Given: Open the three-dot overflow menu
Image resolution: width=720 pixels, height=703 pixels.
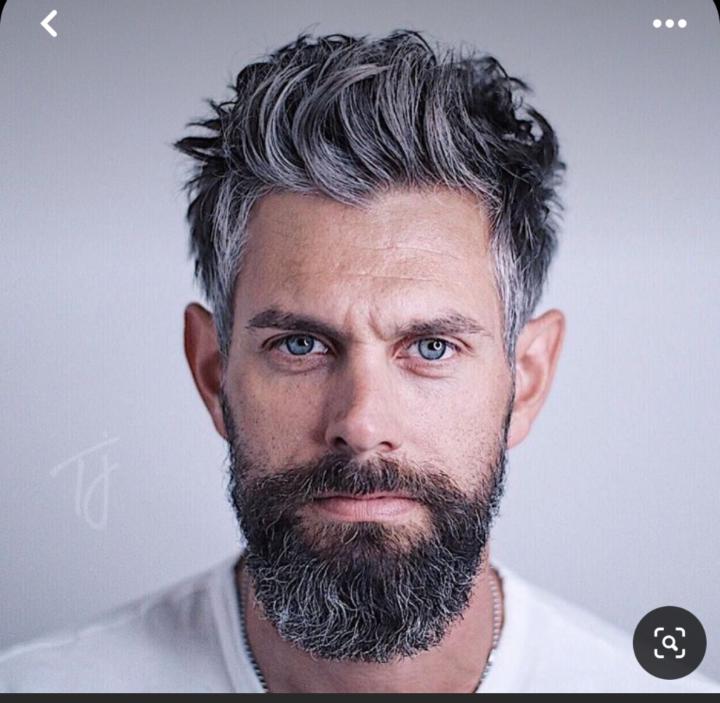Looking at the screenshot, I should (x=669, y=23).
